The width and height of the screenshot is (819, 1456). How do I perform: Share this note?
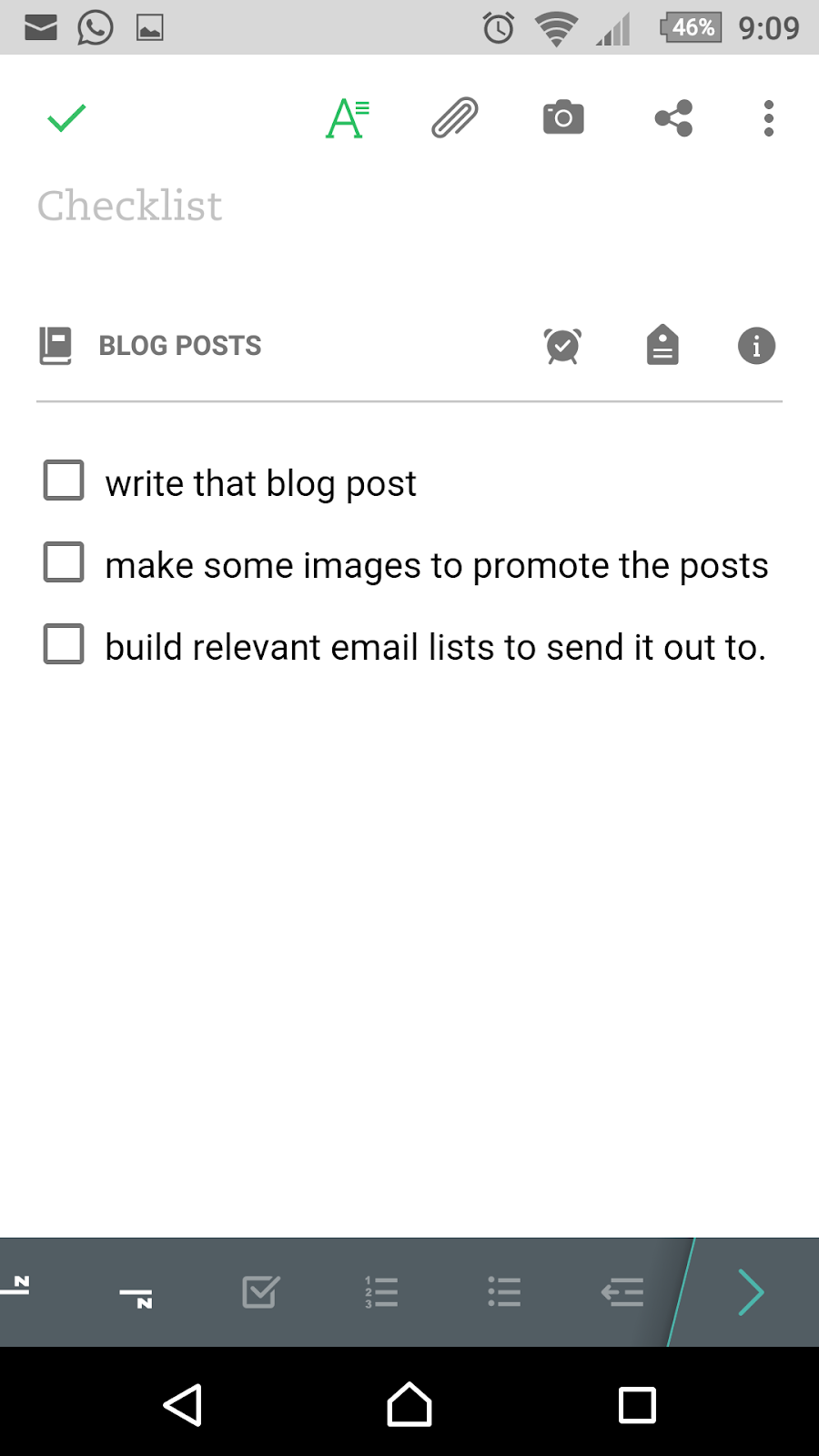pyautogui.click(x=673, y=118)
